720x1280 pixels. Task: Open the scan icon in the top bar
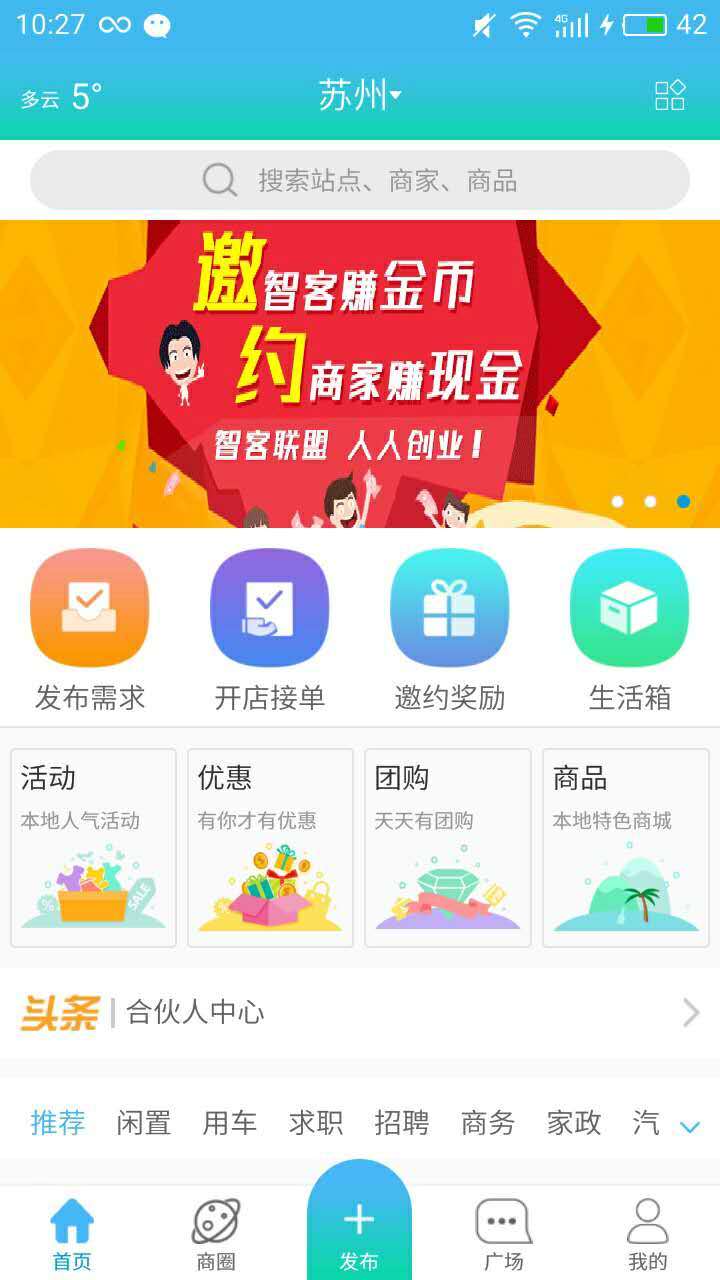tap(669, 96)
